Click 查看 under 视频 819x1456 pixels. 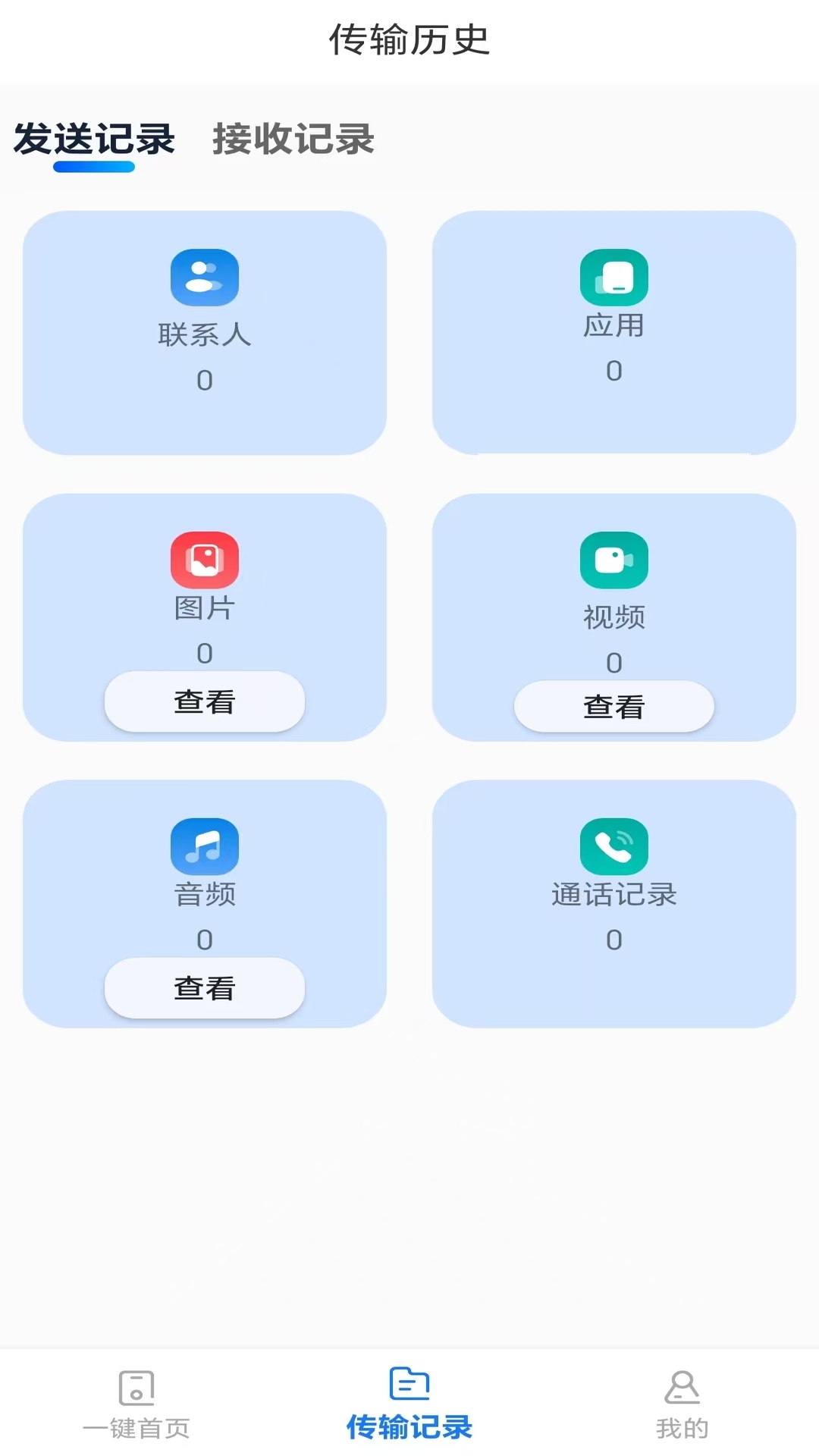click(614, 707)
